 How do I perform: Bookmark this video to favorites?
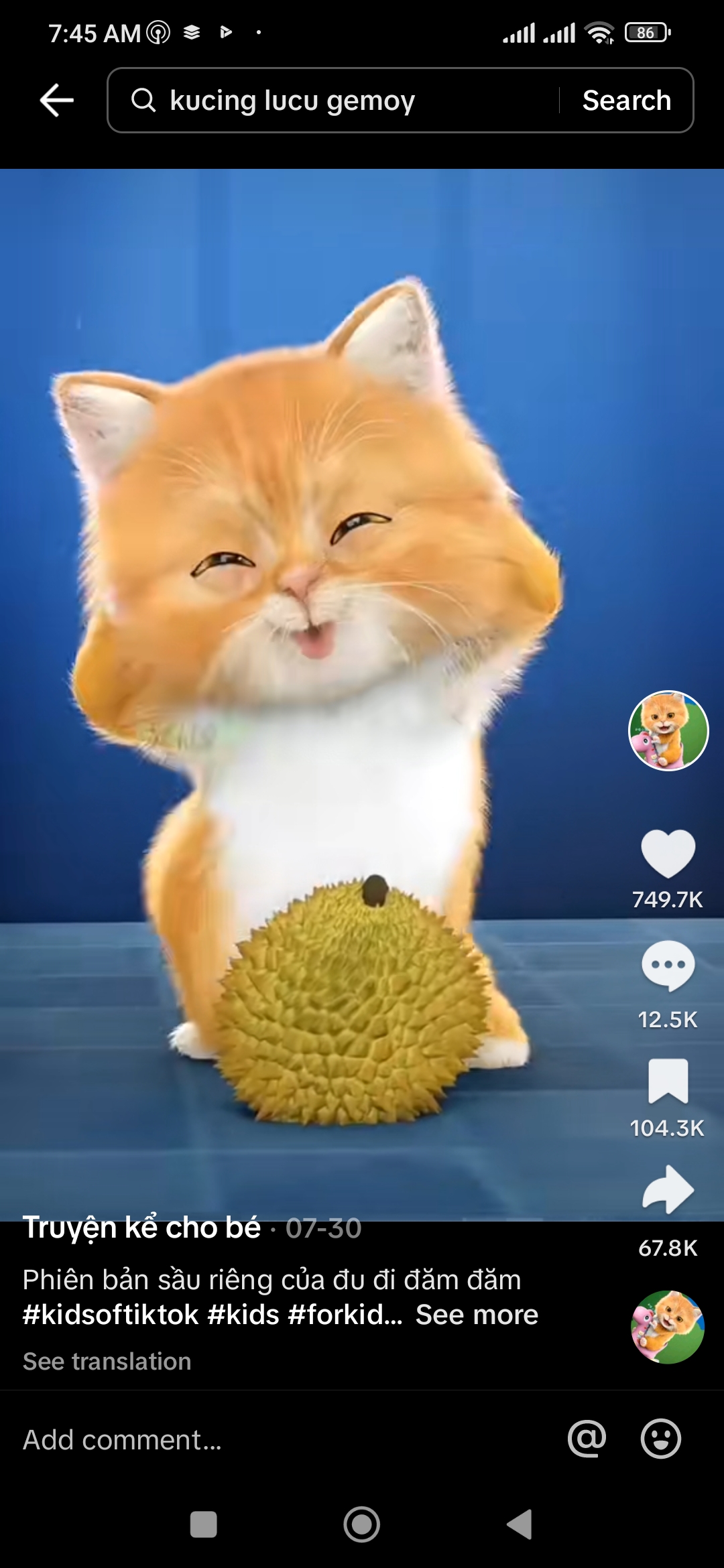tap(668, 1081)
